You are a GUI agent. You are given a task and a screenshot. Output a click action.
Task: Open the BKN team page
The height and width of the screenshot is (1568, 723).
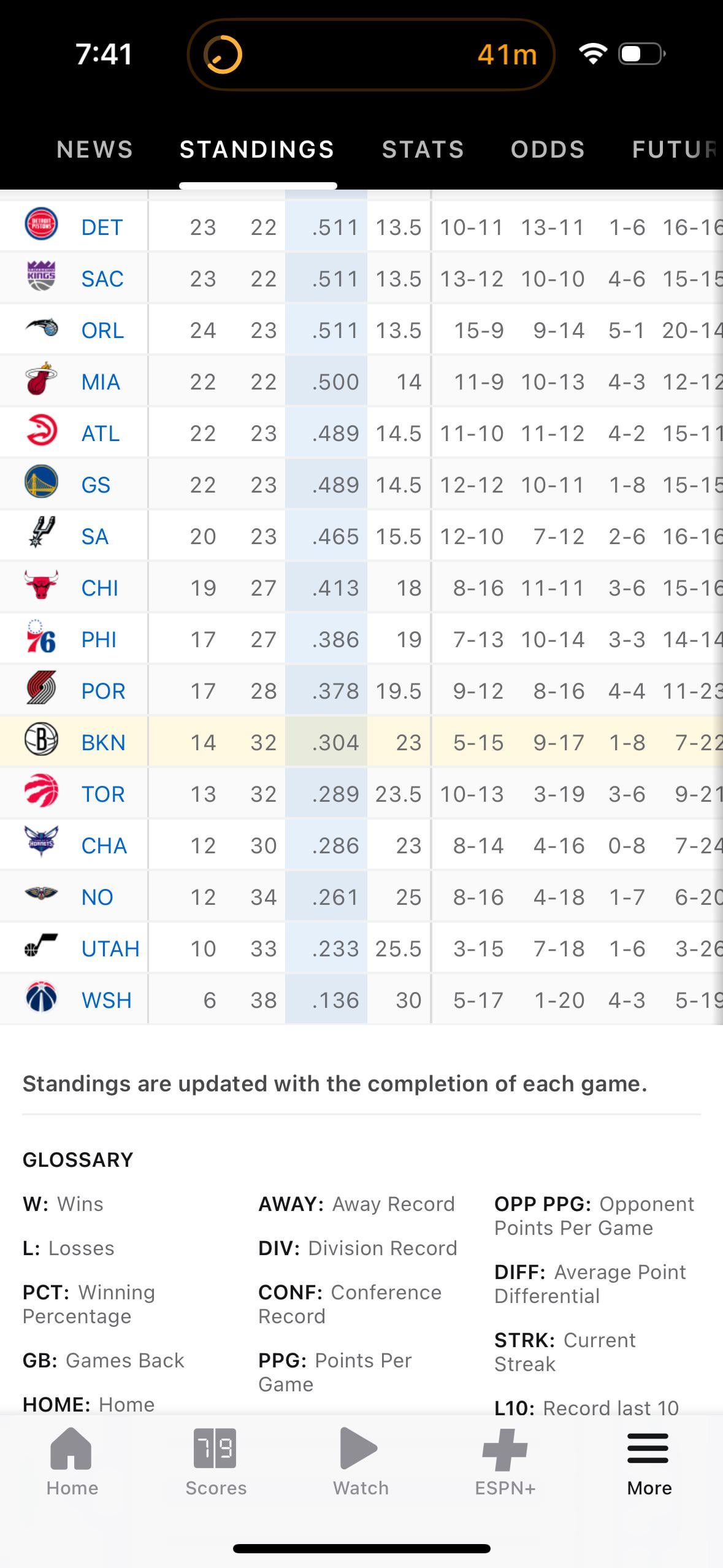[x=103, y=743]
